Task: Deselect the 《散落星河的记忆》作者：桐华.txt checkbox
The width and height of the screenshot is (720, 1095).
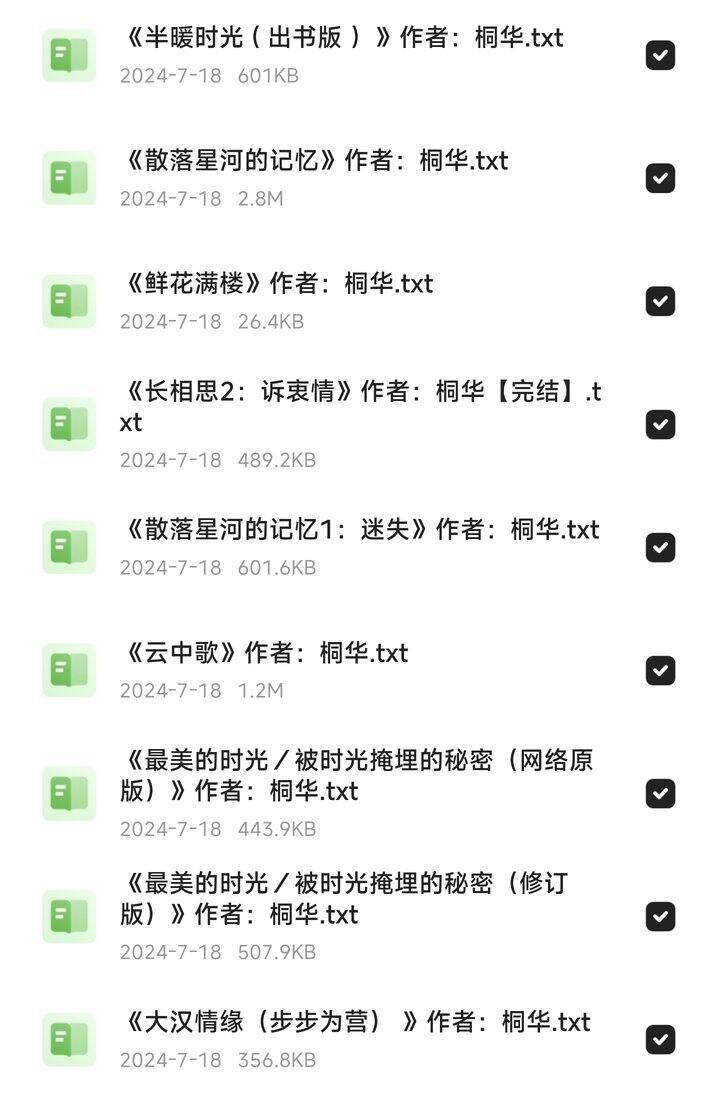Action: coord(660,178)
